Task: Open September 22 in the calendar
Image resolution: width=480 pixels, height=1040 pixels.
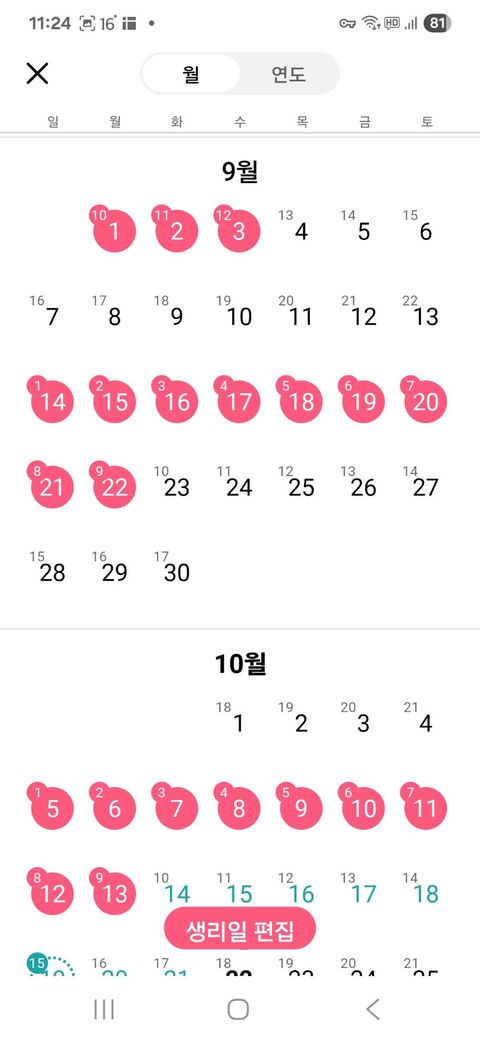Action: 114,486
